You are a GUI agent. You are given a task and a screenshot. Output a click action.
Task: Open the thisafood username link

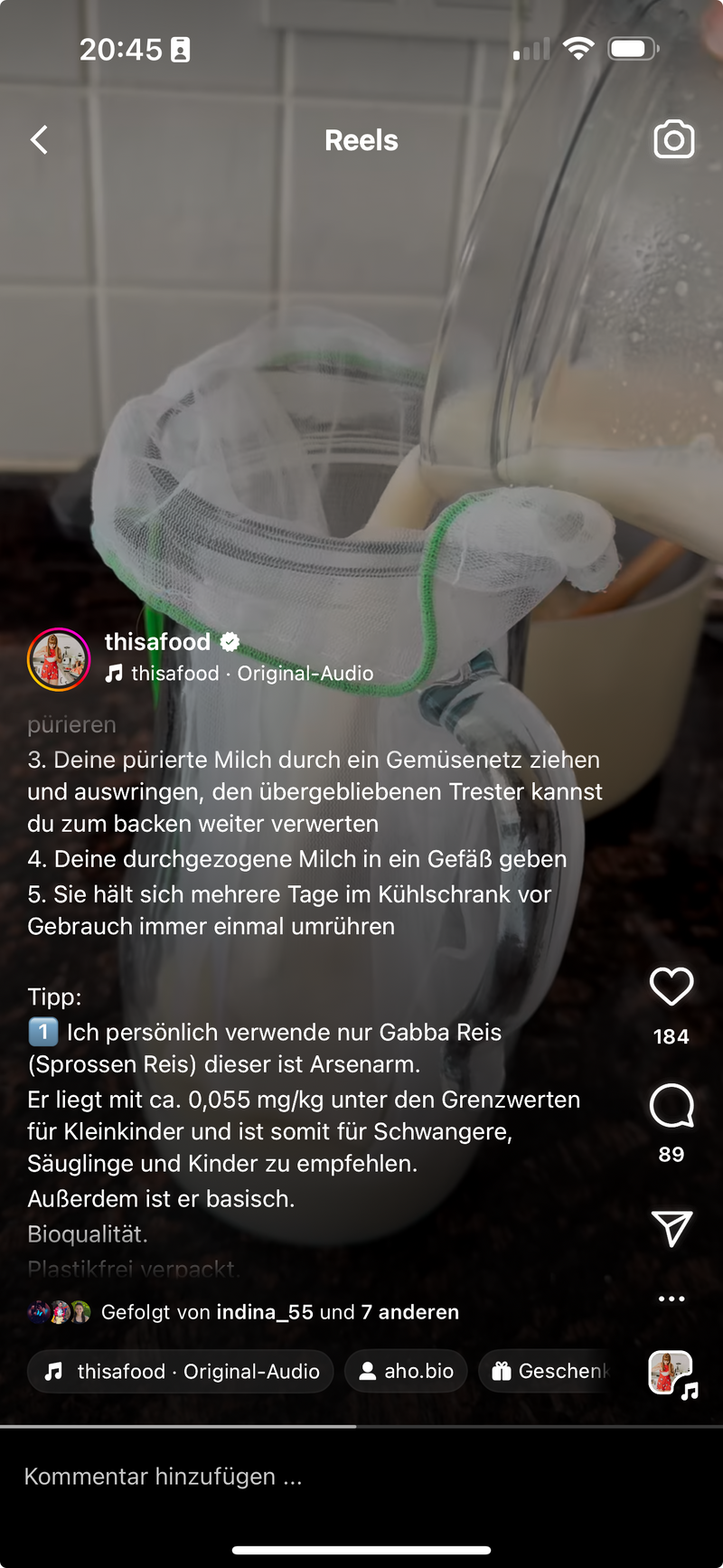(x=158, y=642)
